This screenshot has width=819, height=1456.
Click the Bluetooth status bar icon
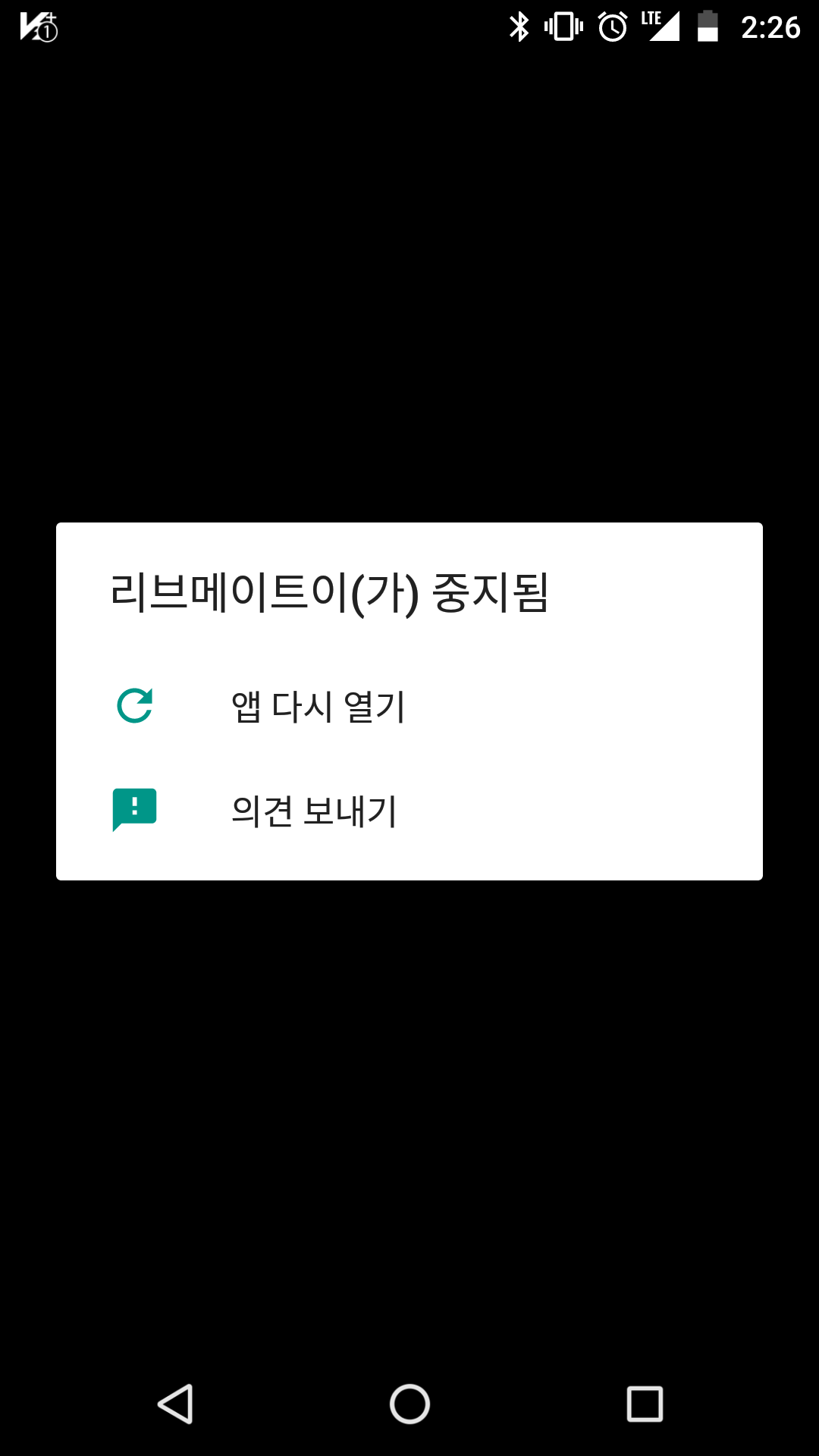point(520,25)
